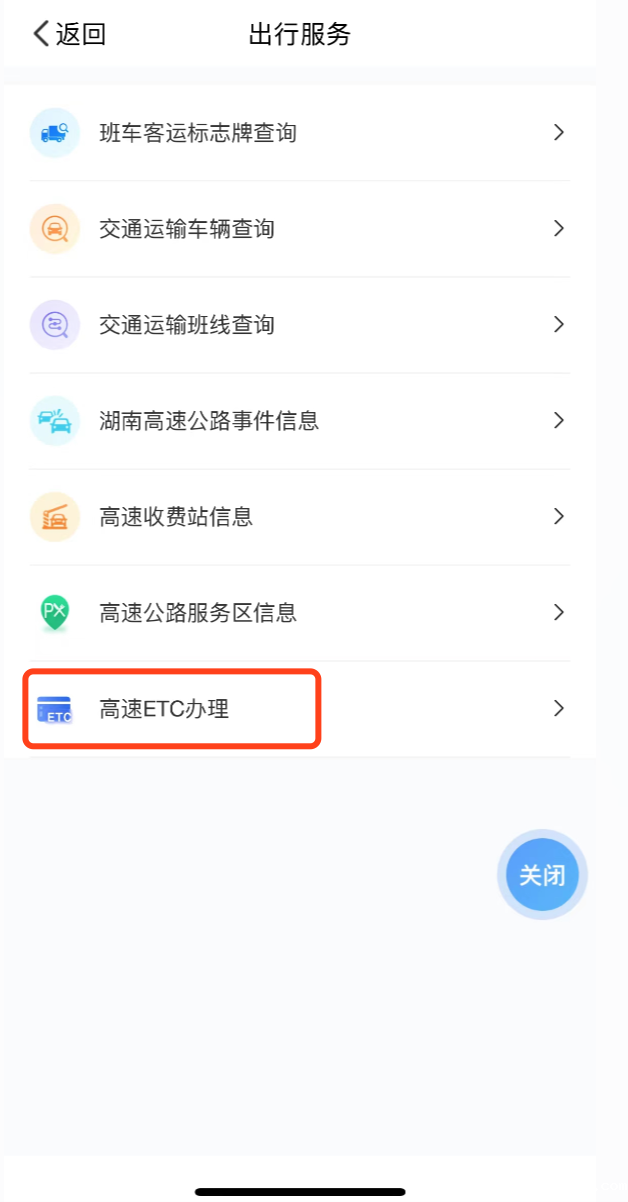628x1202 pixels.
Task: Open 高速ETC办理
Action: coord(165,709)
